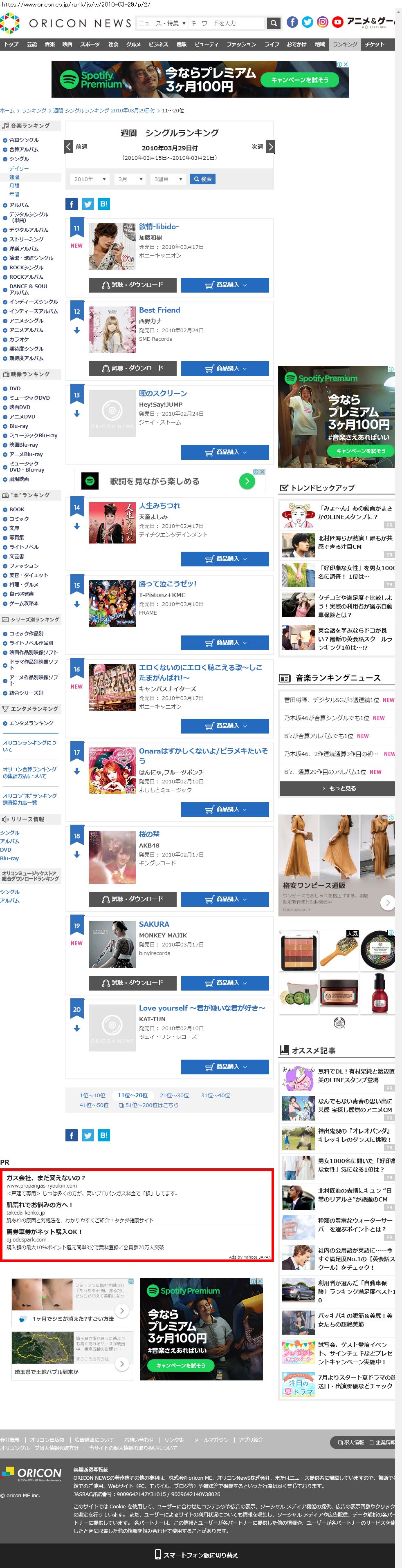Tap the search magnifier icon in header
This screenshot has height=1568, width=402.
(x=274, y=23)
